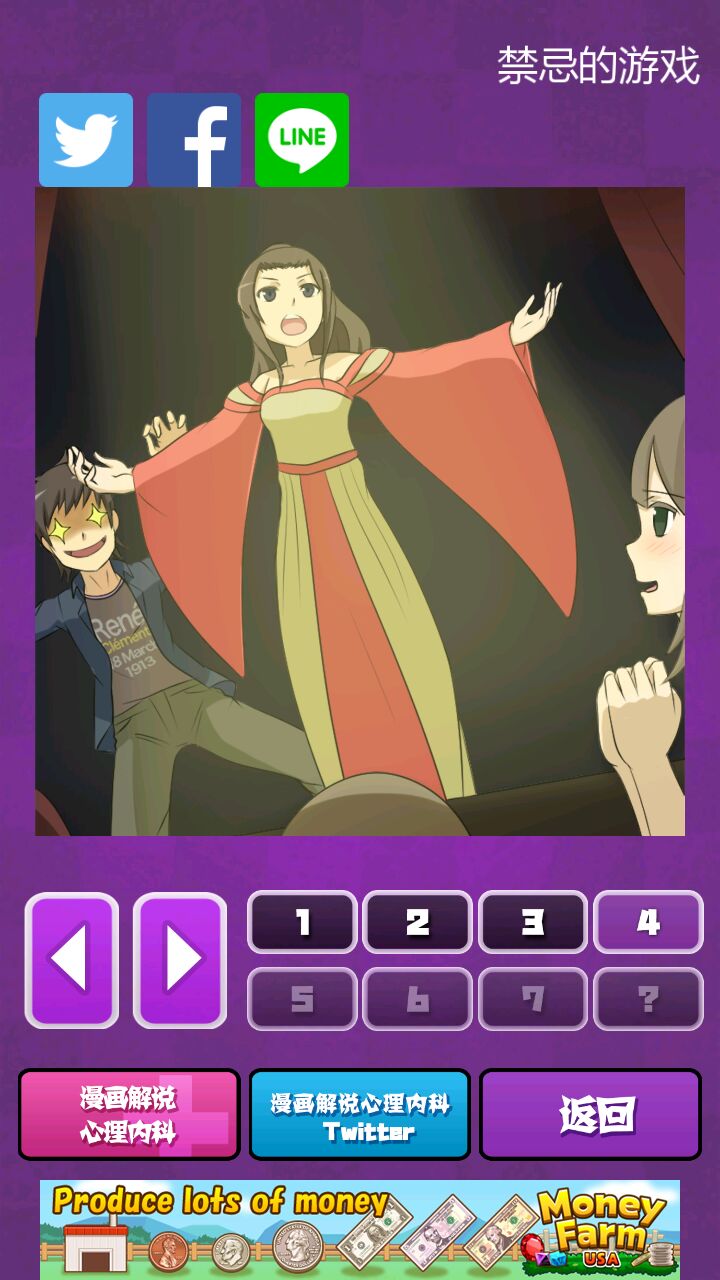Screen dimensions: 720x1280
Task: Open the 漫画解说心理内科 Twitter button
Action: (x=360, y=1114)
